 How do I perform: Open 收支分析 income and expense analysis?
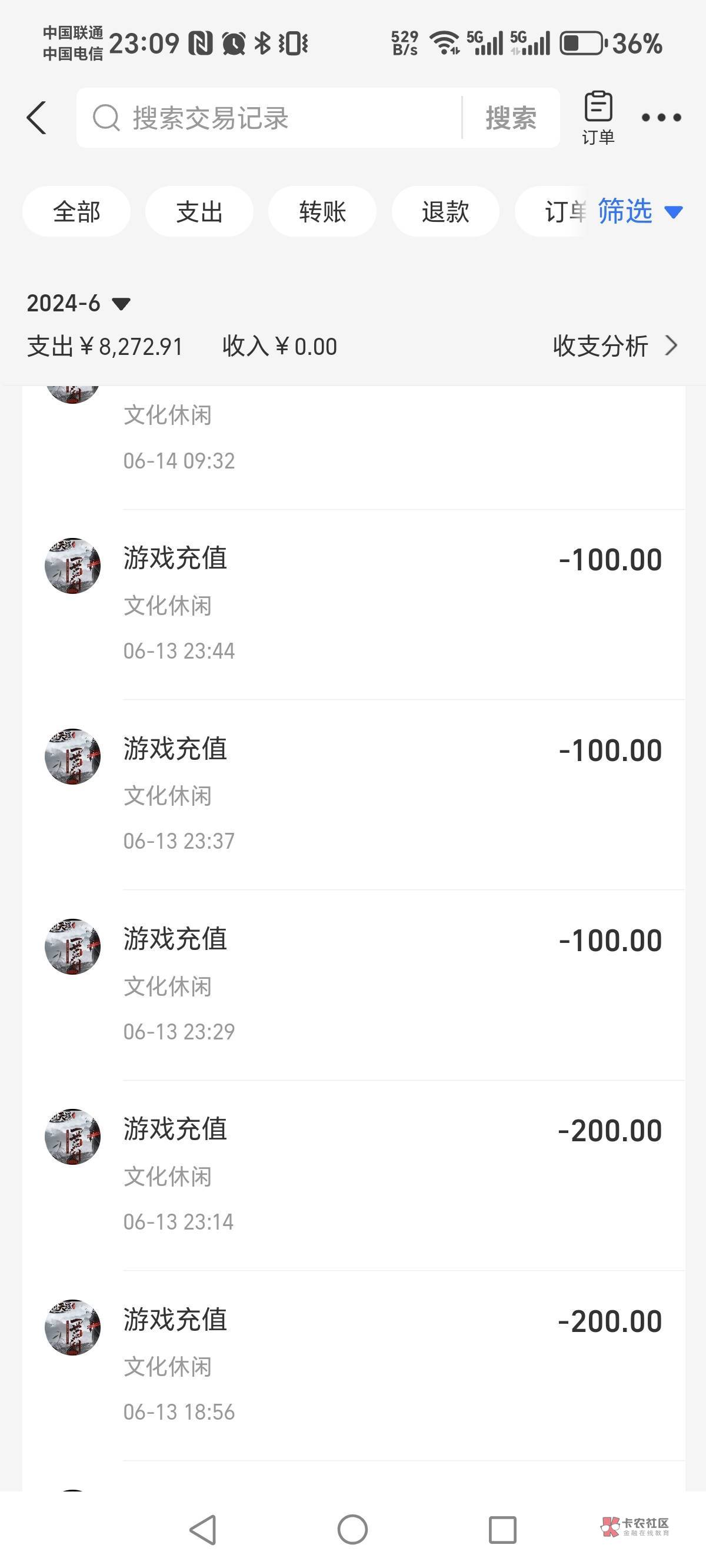coord(615,346)
